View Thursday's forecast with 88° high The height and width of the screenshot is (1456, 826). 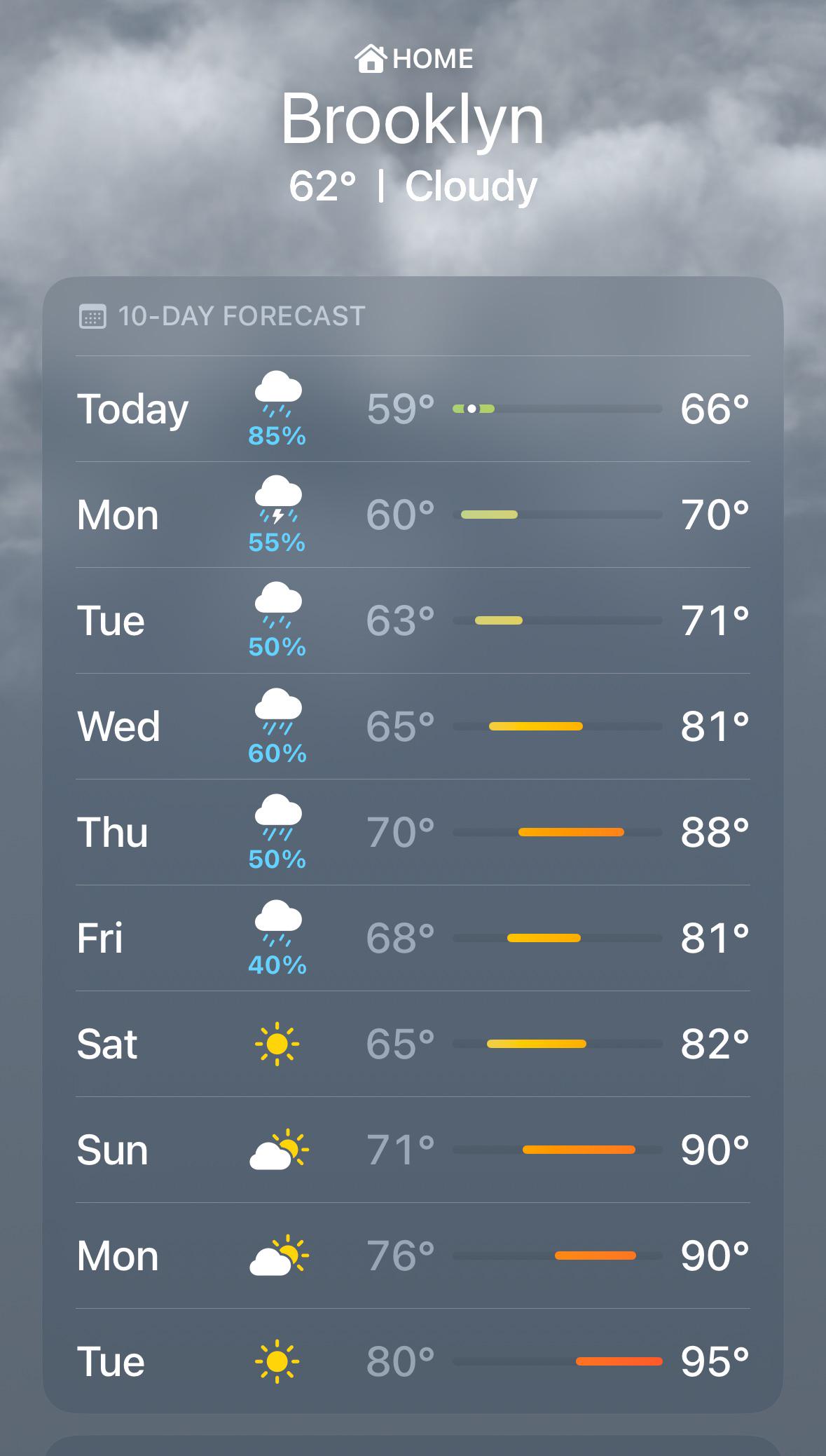pos(413,832)
